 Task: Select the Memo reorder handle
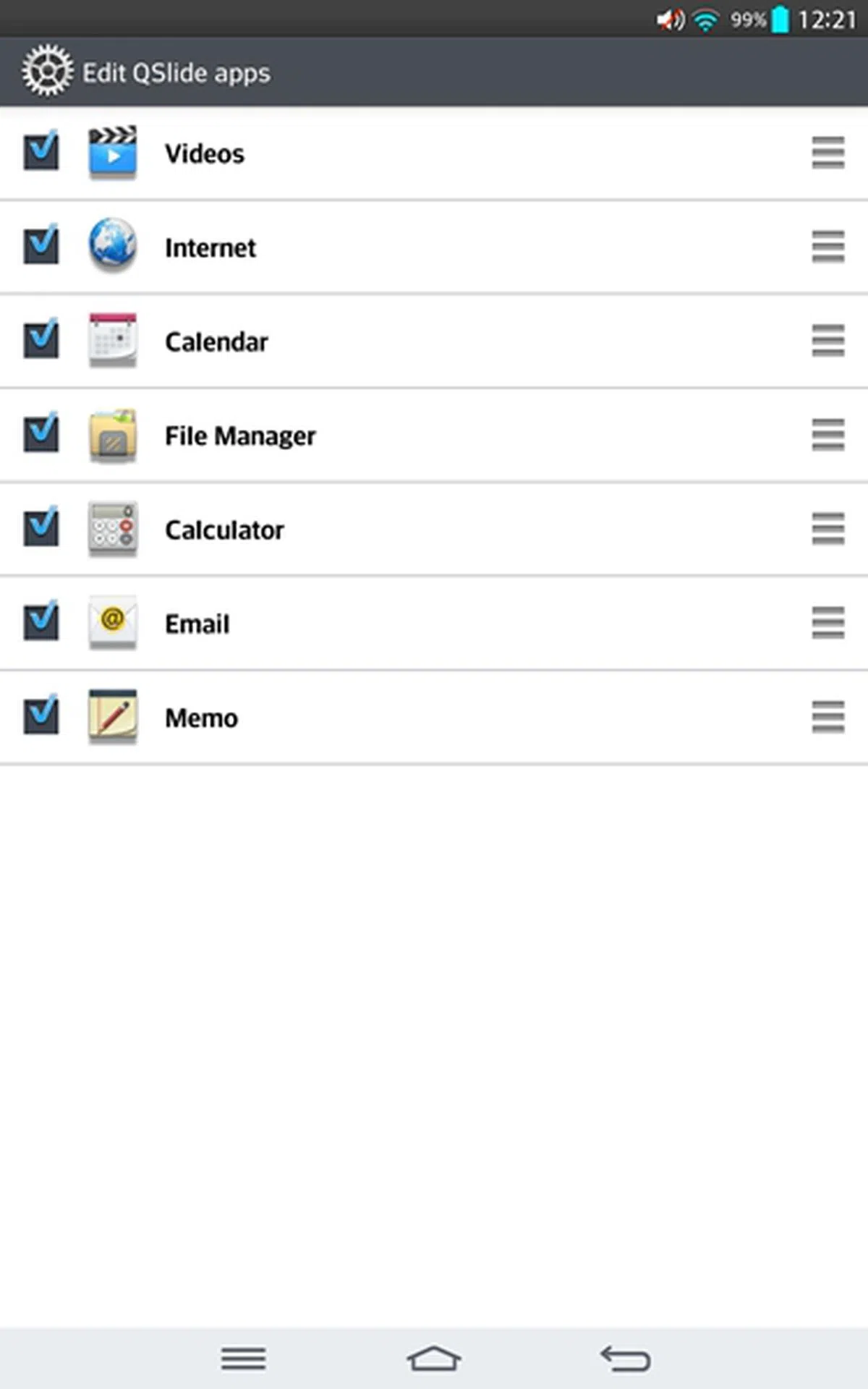(827, 717)
